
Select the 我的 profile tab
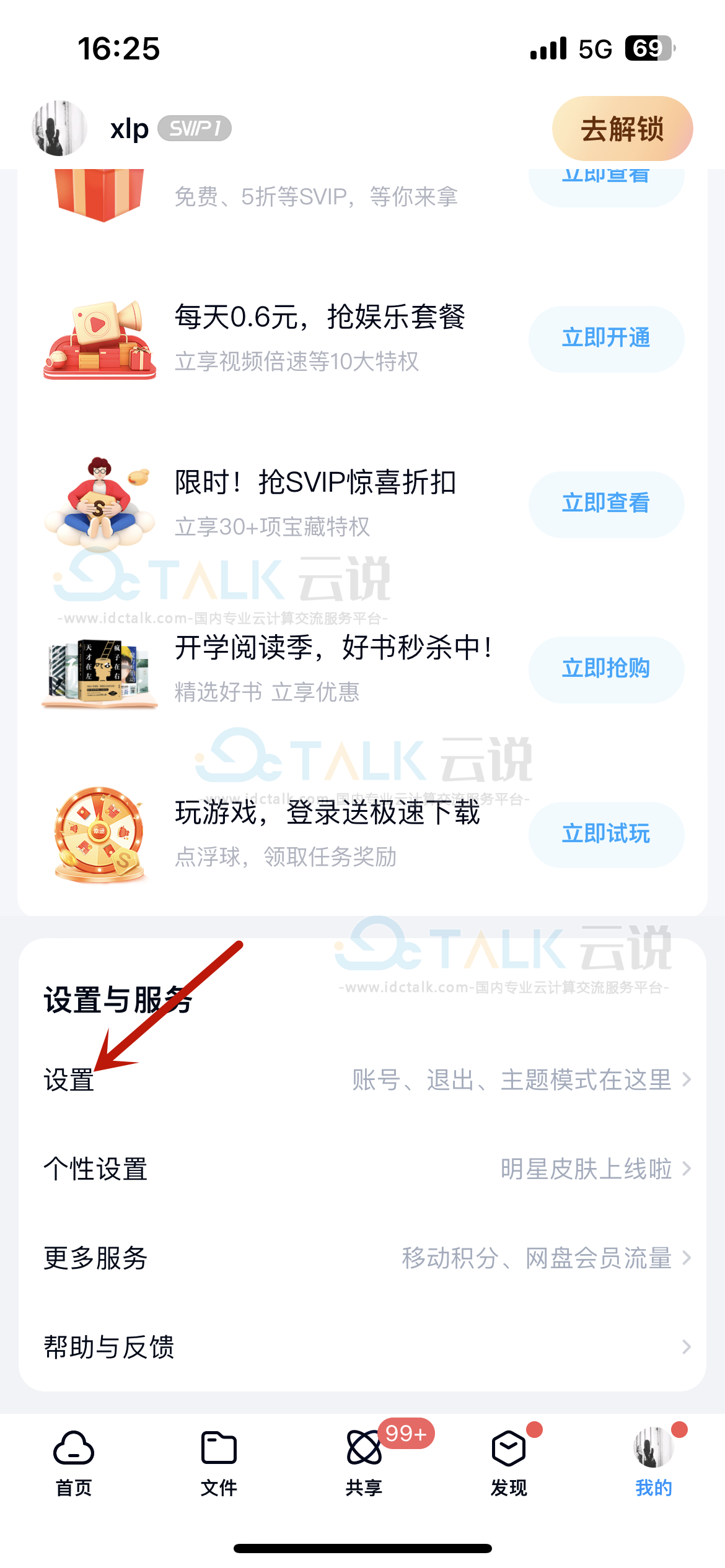click(x=653, y=1462)
